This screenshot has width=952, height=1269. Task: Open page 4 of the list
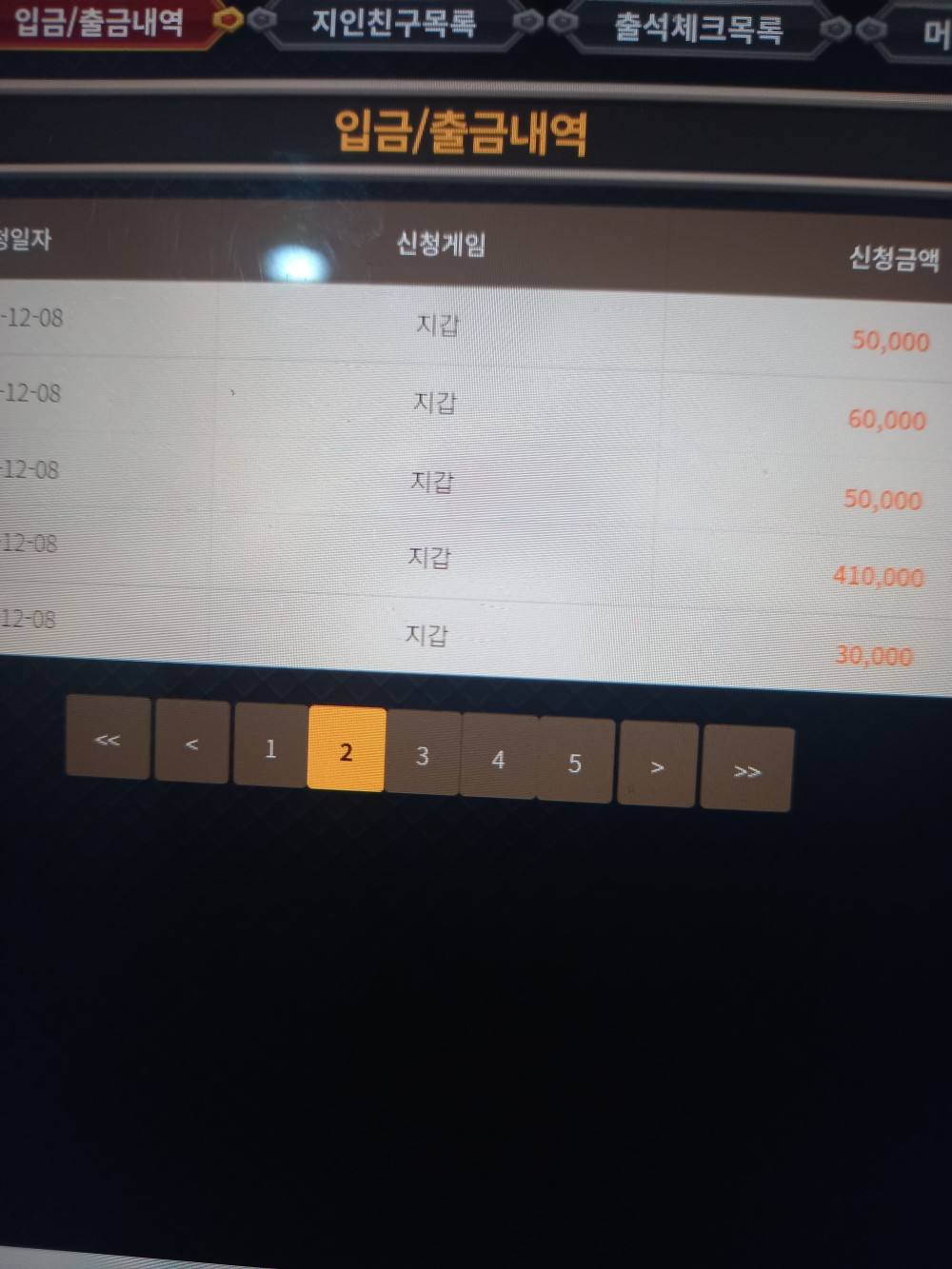coord(498,760)
